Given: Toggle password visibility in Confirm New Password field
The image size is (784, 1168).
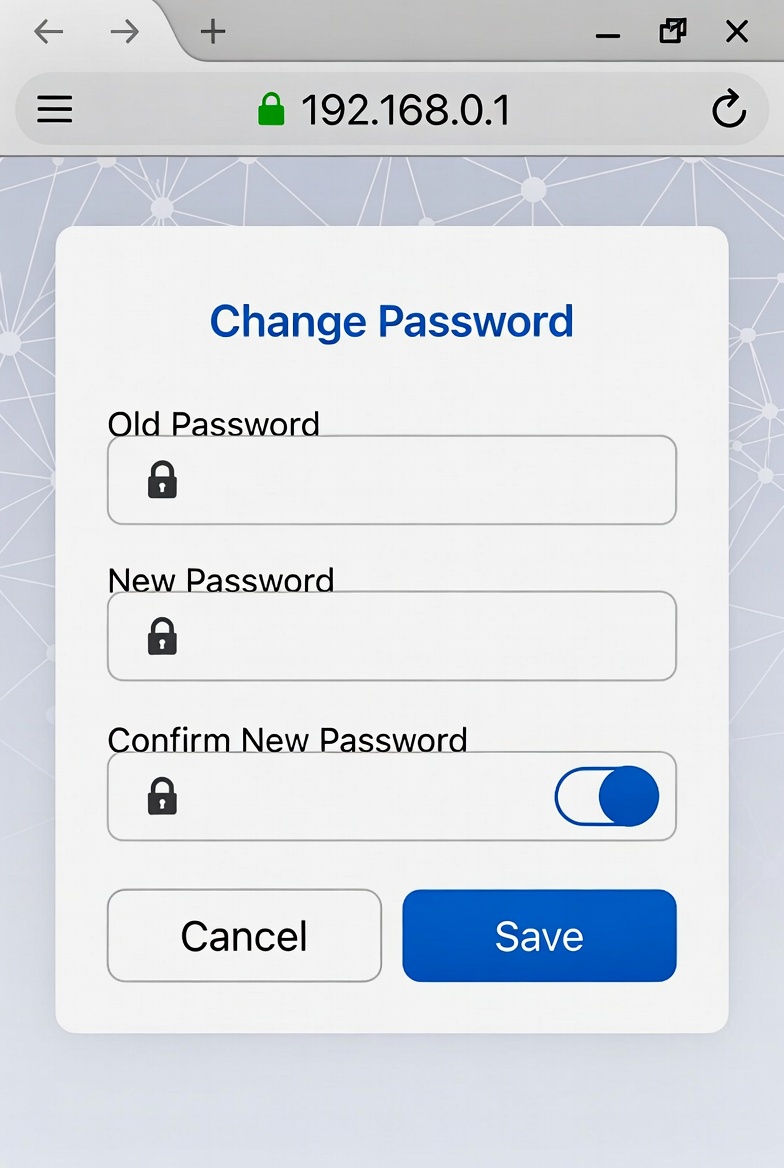Looking at the screenshot, I should [x=606, y=796].
